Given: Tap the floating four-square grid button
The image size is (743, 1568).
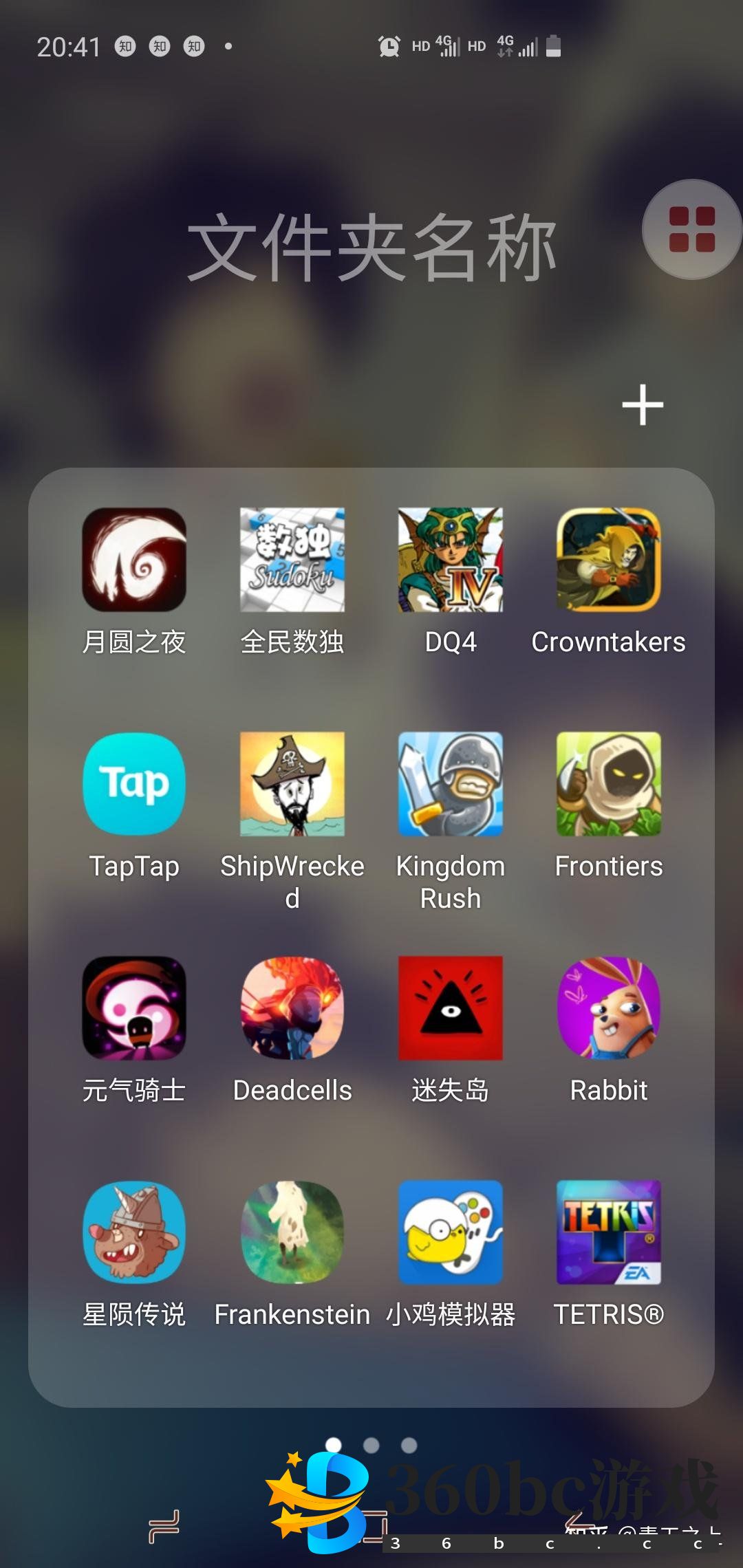Looking at the screenshot, I should pyautogui.click(x=691, y=230).
